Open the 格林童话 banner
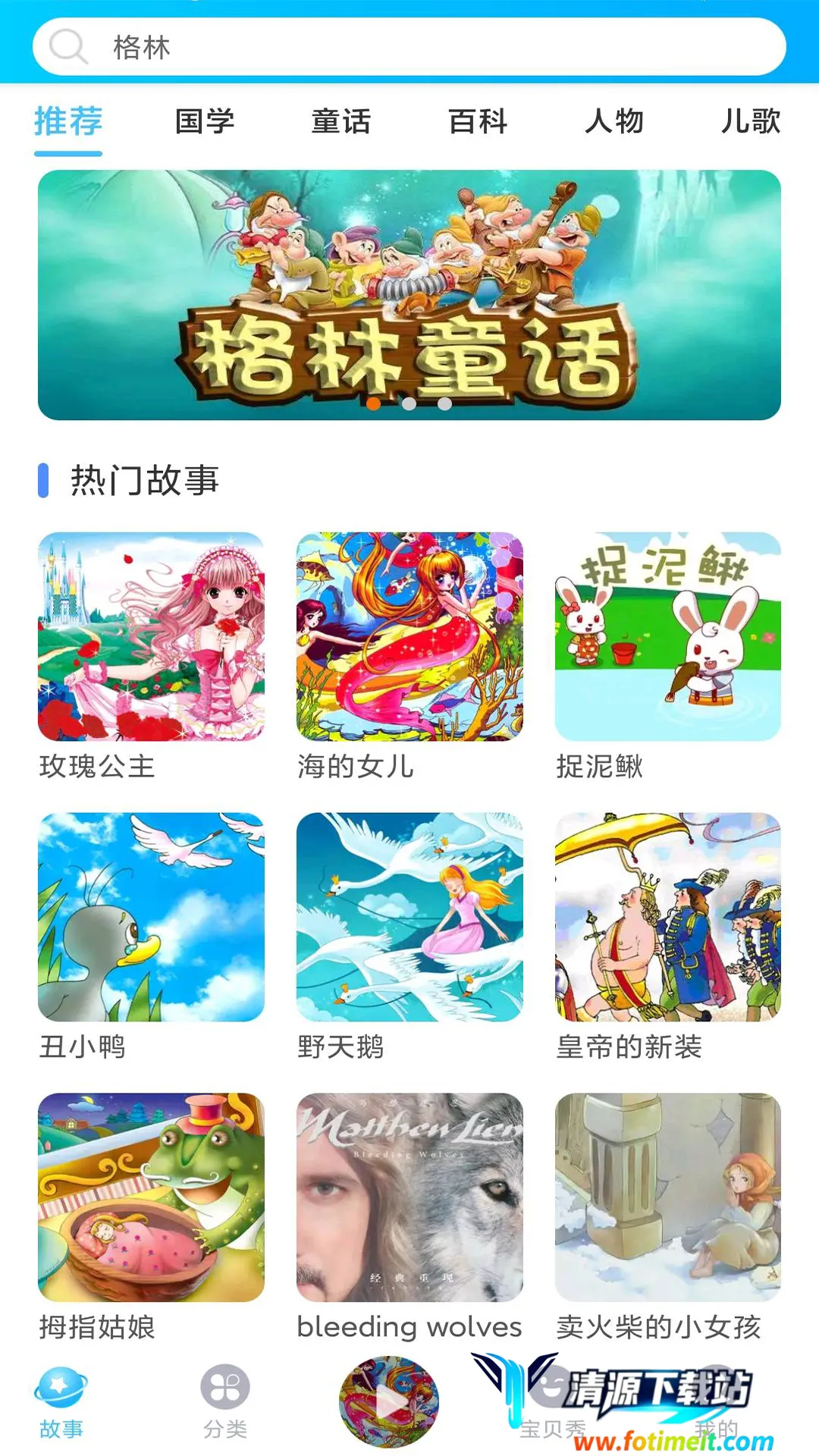819x1456 pixels. coord(409,294)
